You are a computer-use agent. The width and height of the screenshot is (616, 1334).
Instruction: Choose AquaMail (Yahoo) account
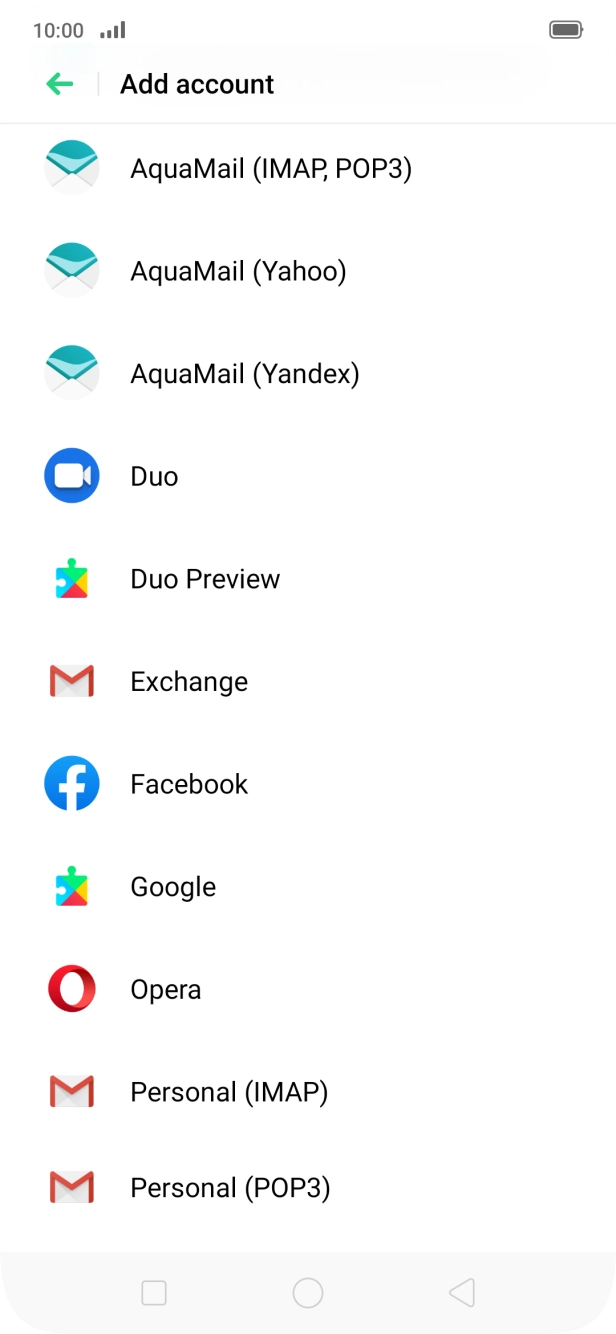pyautogui.click(x=238, y=271)
